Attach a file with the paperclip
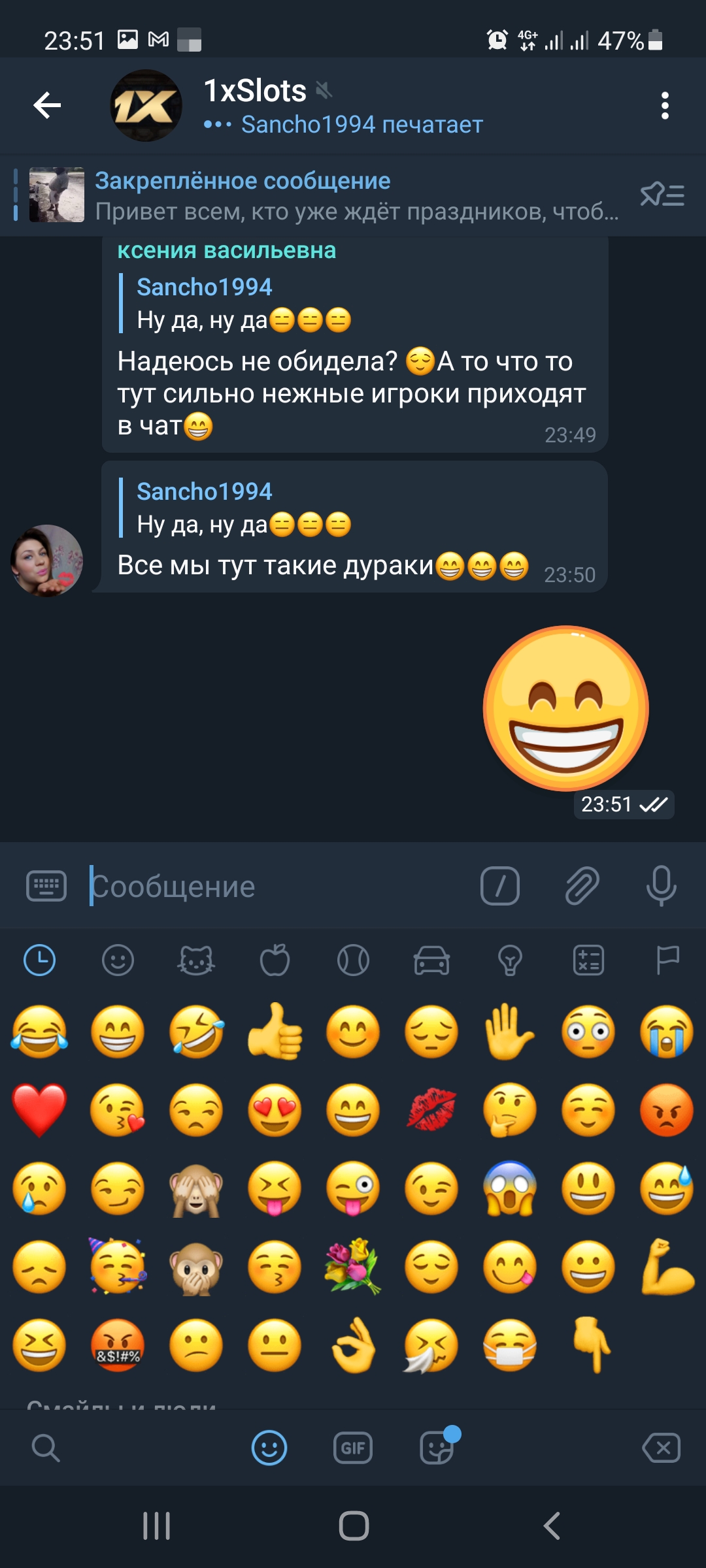This screenshot has height=1568, width=706. point(582,886)
